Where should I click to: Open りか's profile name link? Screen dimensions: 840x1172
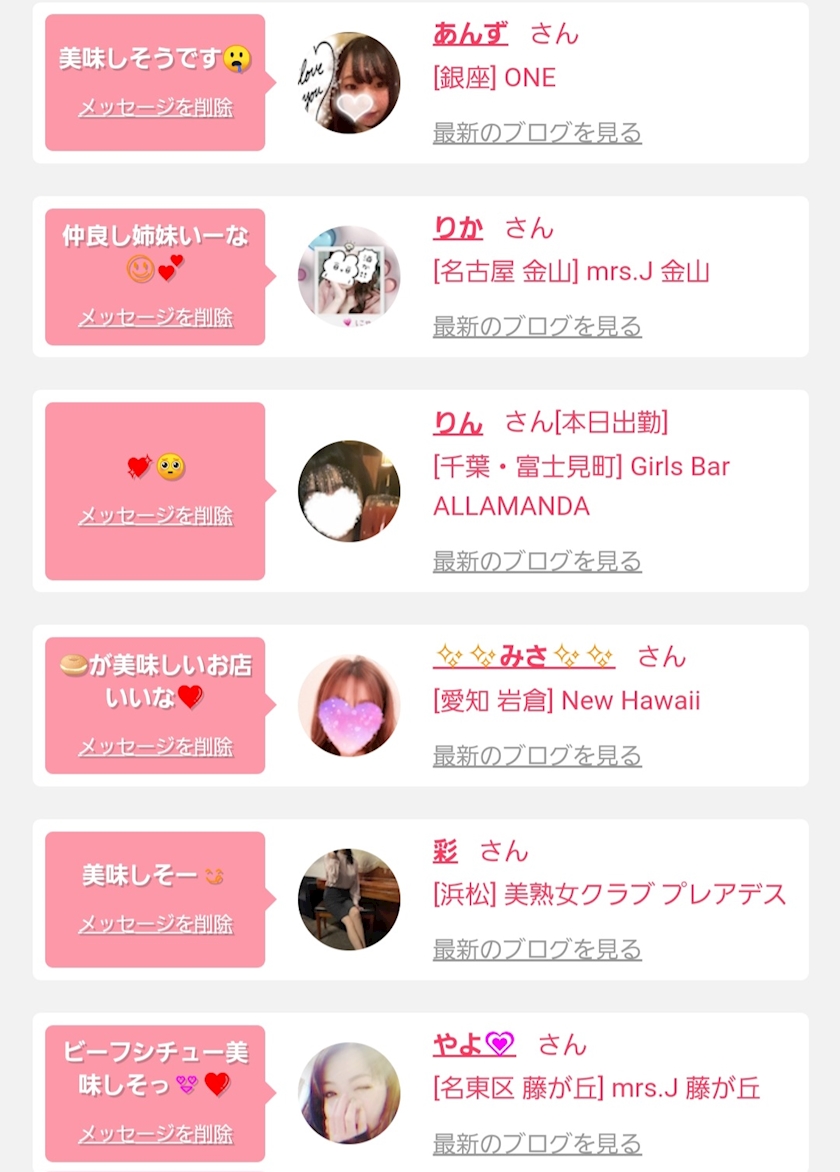457,228
